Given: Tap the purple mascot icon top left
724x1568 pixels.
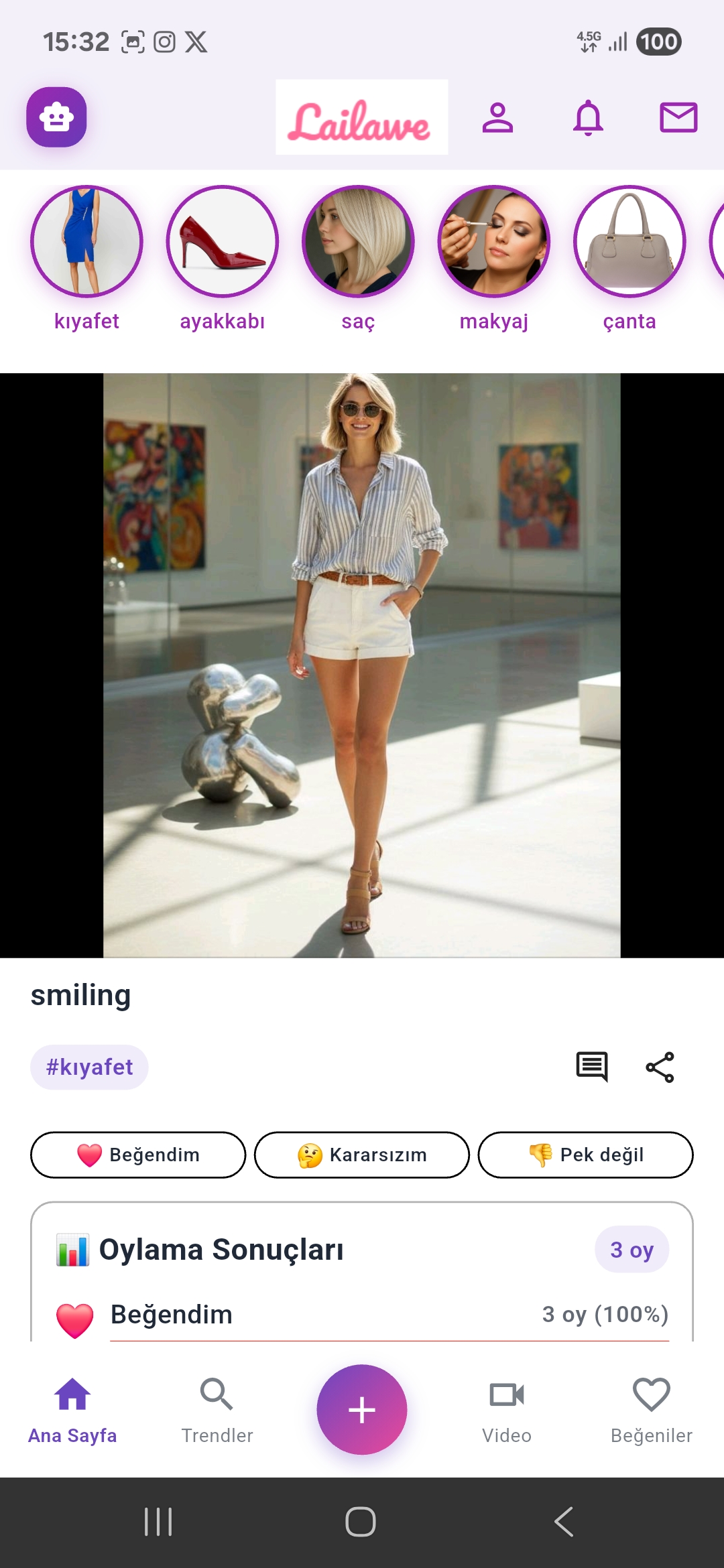Looking at the screenshot, I should [x=56, y=117].
